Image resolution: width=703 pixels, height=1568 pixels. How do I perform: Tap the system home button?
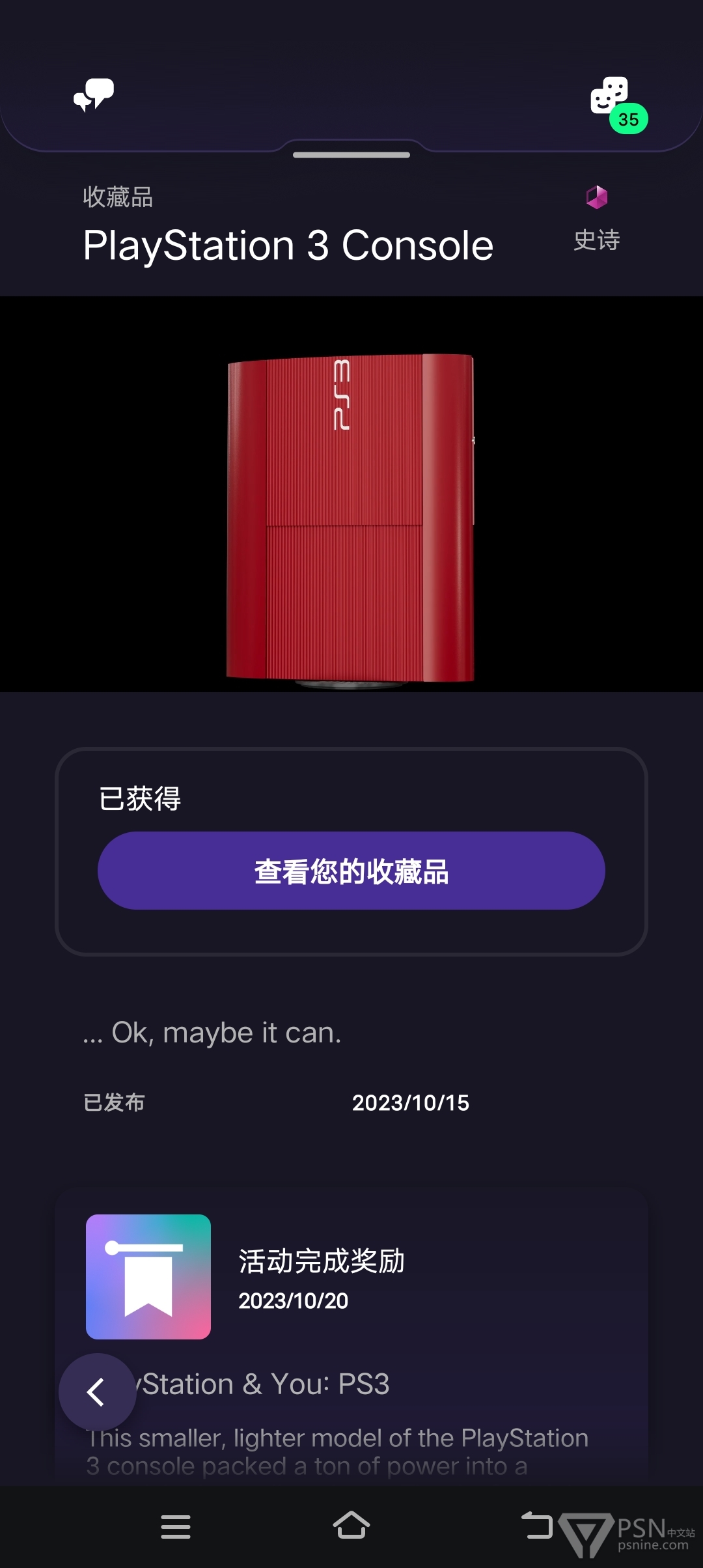point(351,1525)
